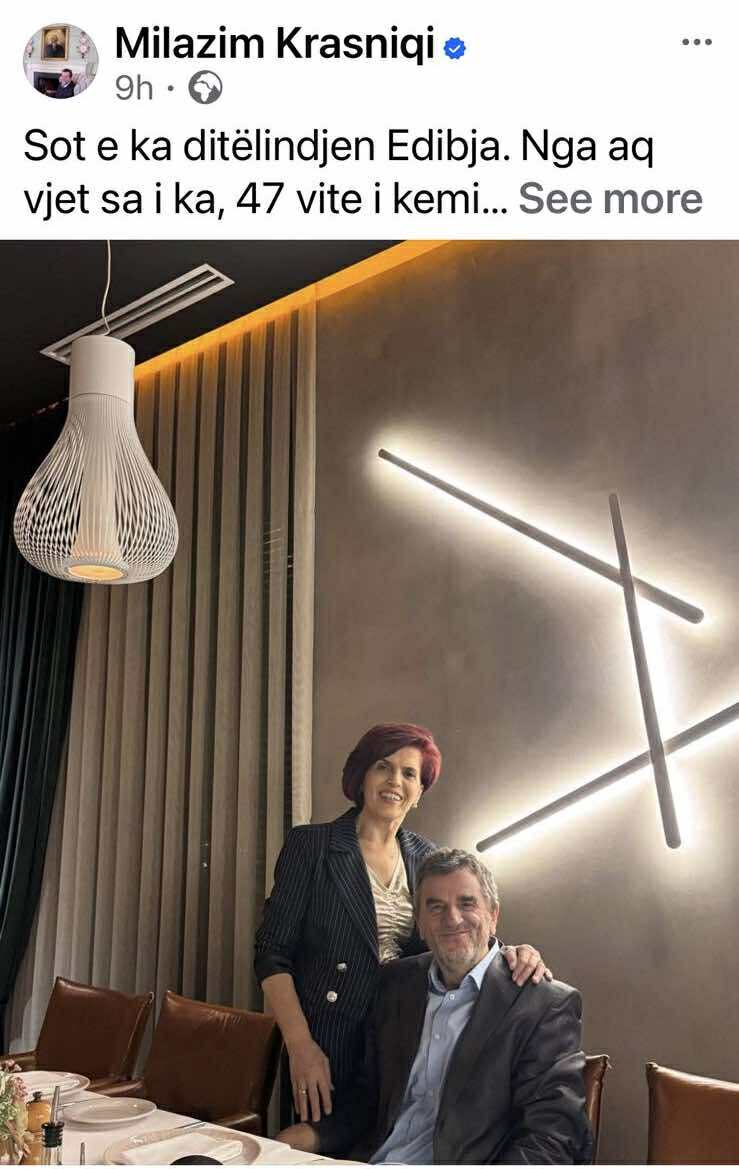Open the post photo in full view
Screen dimensions: 739x1169
tap(369, 700)
